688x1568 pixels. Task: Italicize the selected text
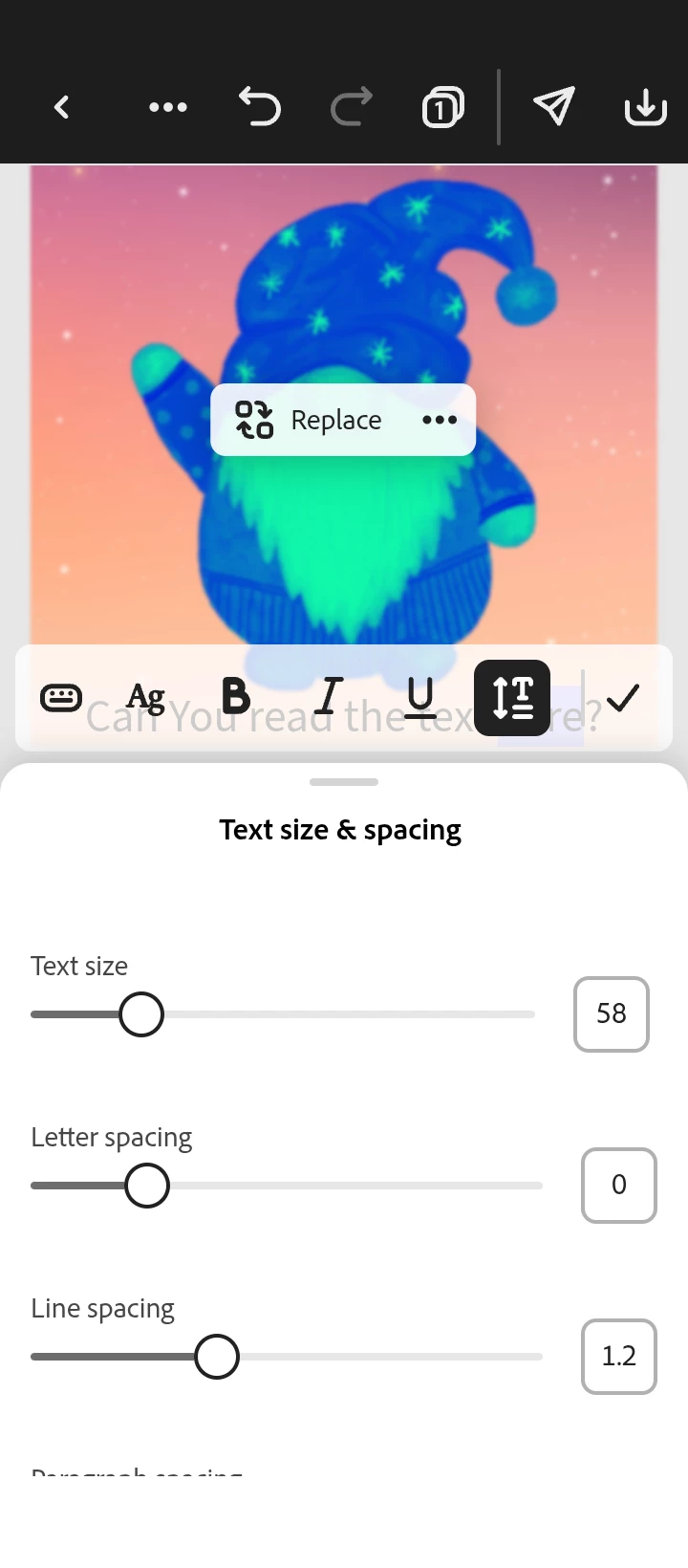[329, 698]
